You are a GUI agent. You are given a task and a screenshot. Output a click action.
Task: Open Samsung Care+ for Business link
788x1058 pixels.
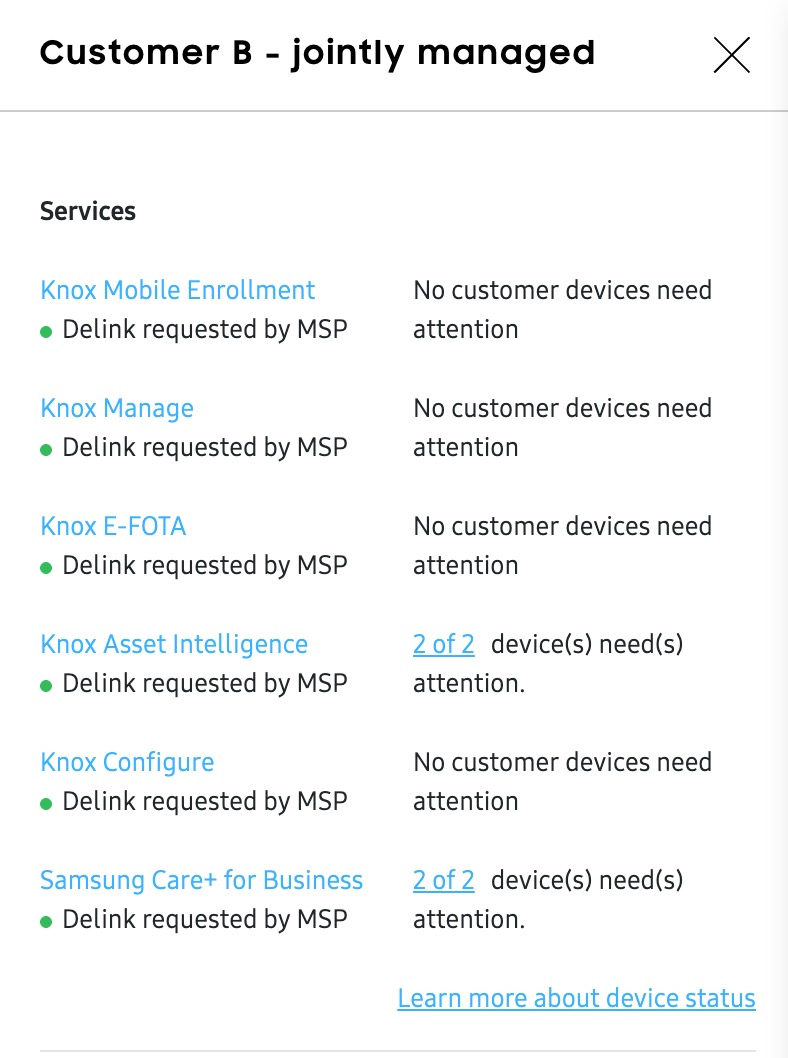click(x=201, y=880)
